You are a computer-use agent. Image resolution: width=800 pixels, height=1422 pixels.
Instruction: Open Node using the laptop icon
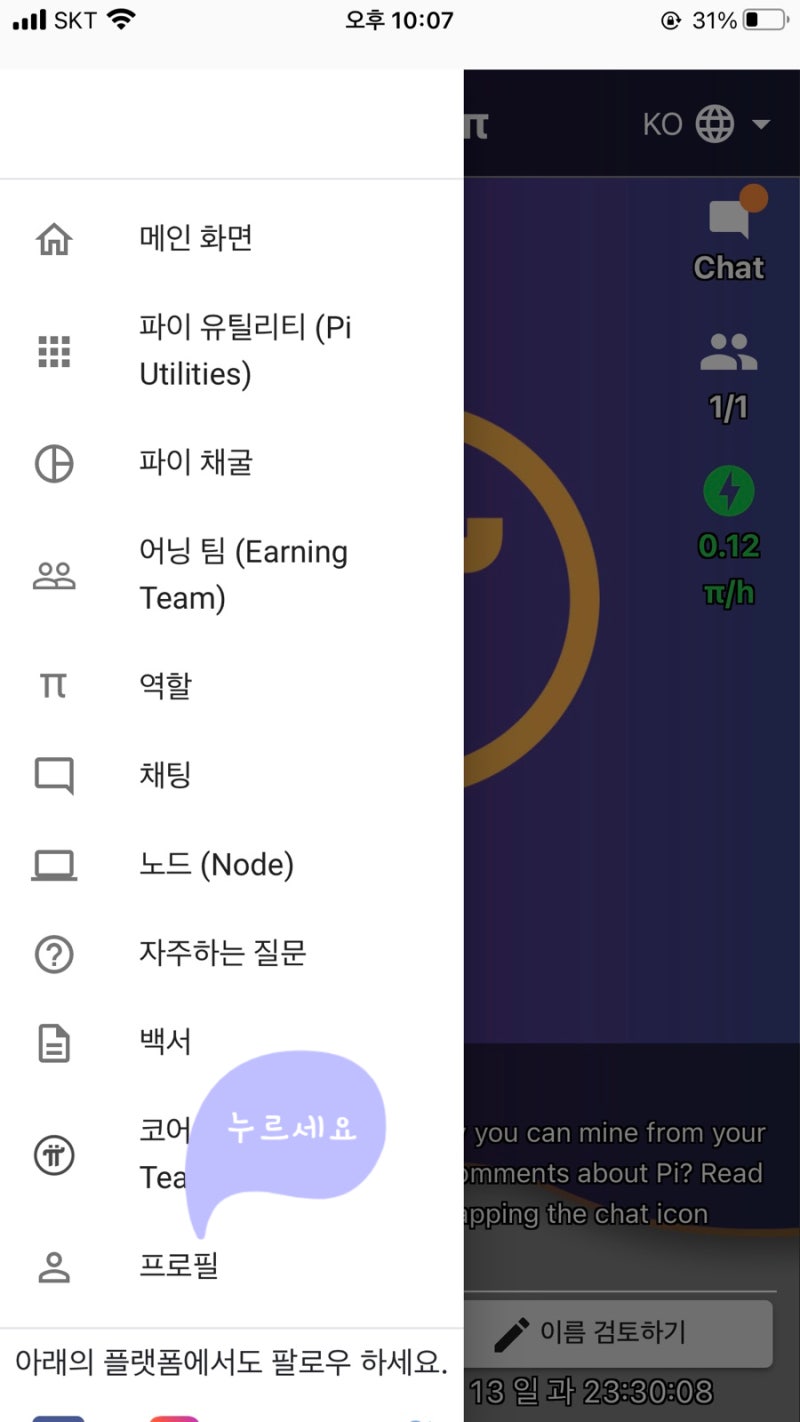click(53, 864)
